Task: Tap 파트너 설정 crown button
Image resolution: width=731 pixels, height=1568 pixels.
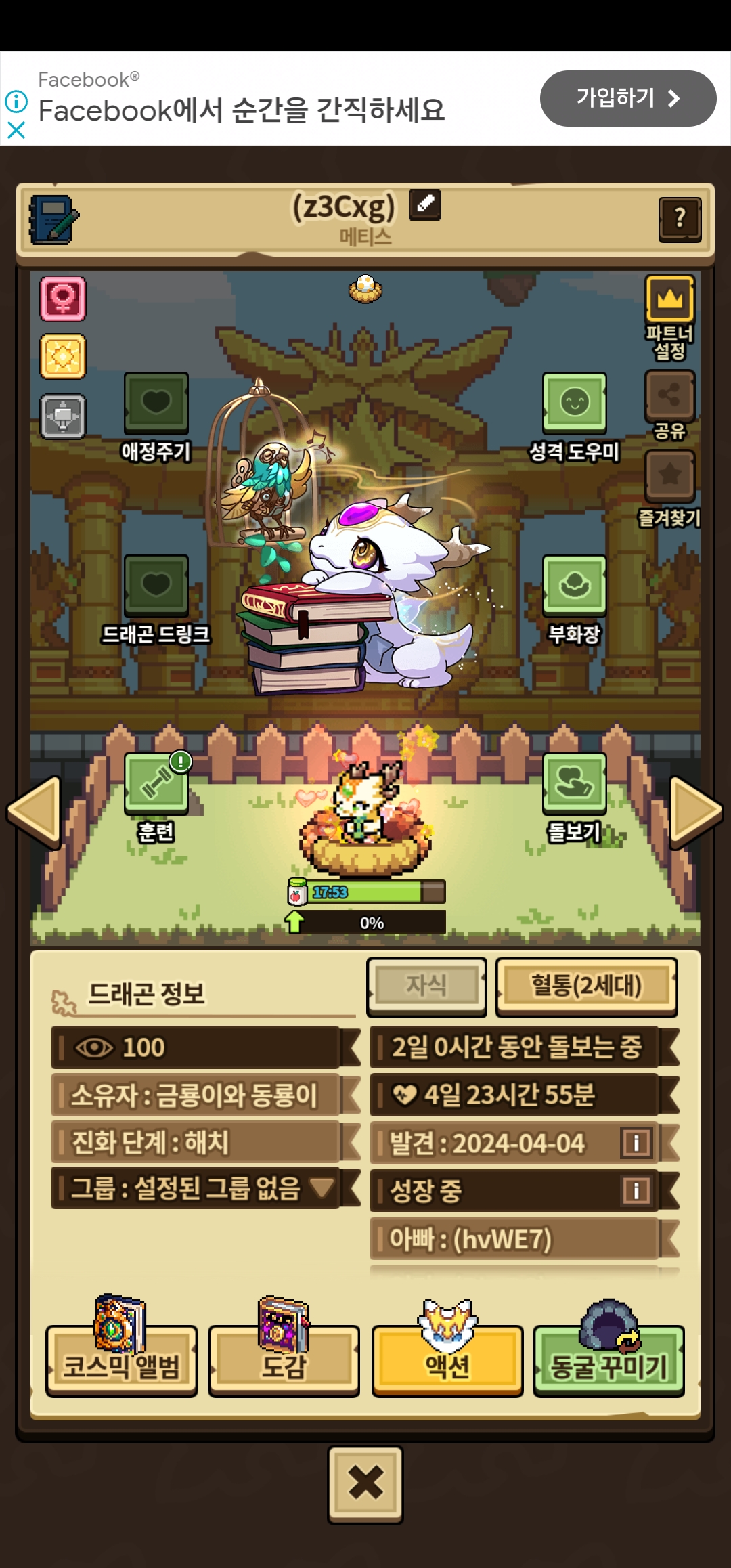Action: point(669,299)
